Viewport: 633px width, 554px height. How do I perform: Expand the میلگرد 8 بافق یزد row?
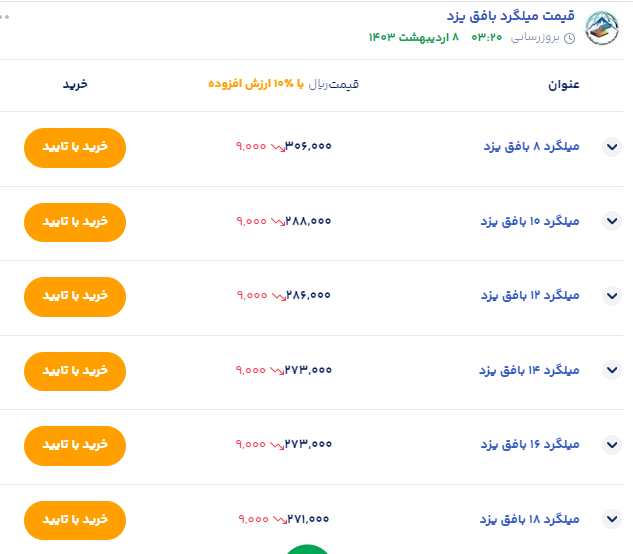coord(612,147)
